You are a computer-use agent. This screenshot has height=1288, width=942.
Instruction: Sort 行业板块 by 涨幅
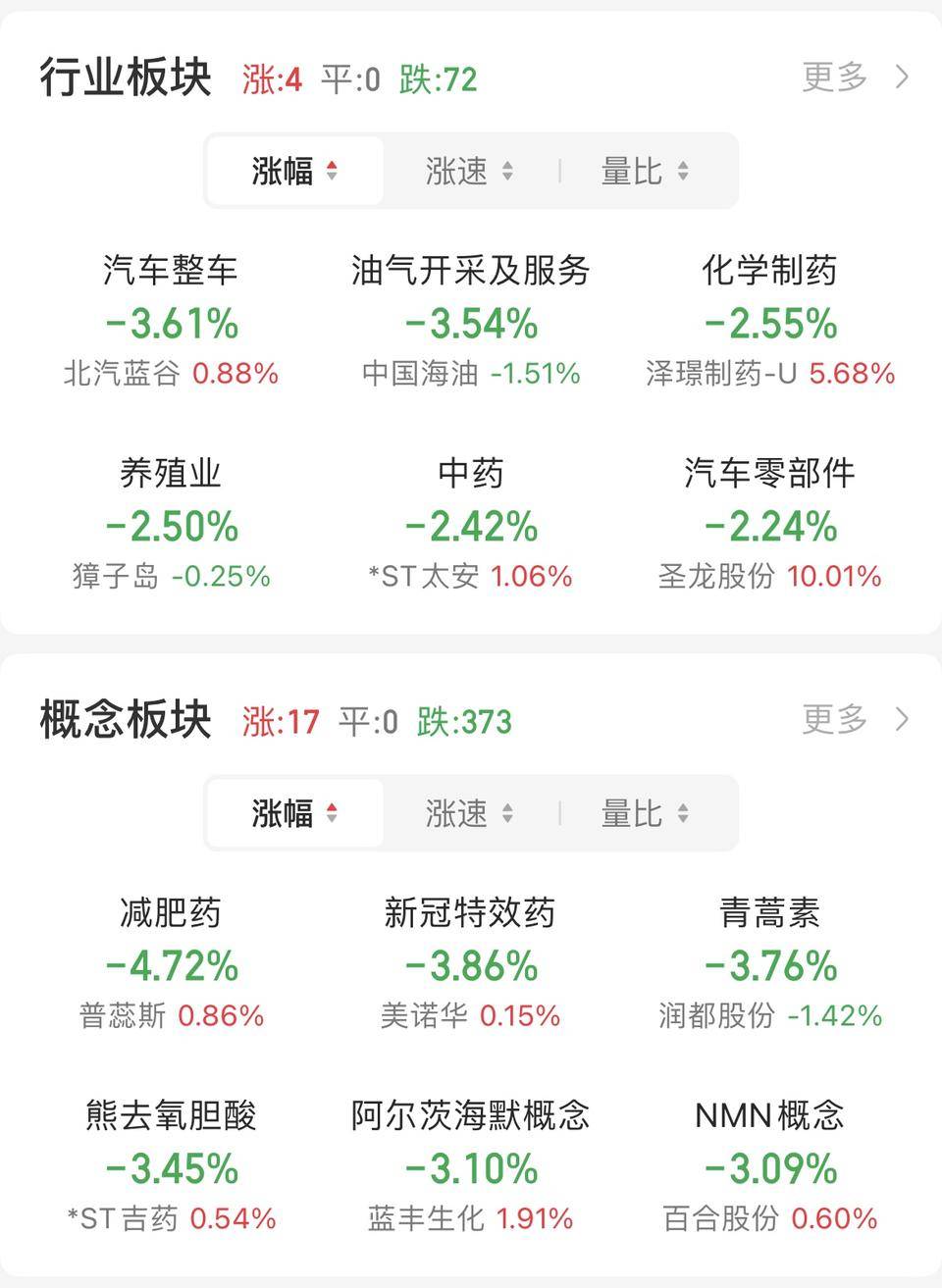(x=294, y=171)
